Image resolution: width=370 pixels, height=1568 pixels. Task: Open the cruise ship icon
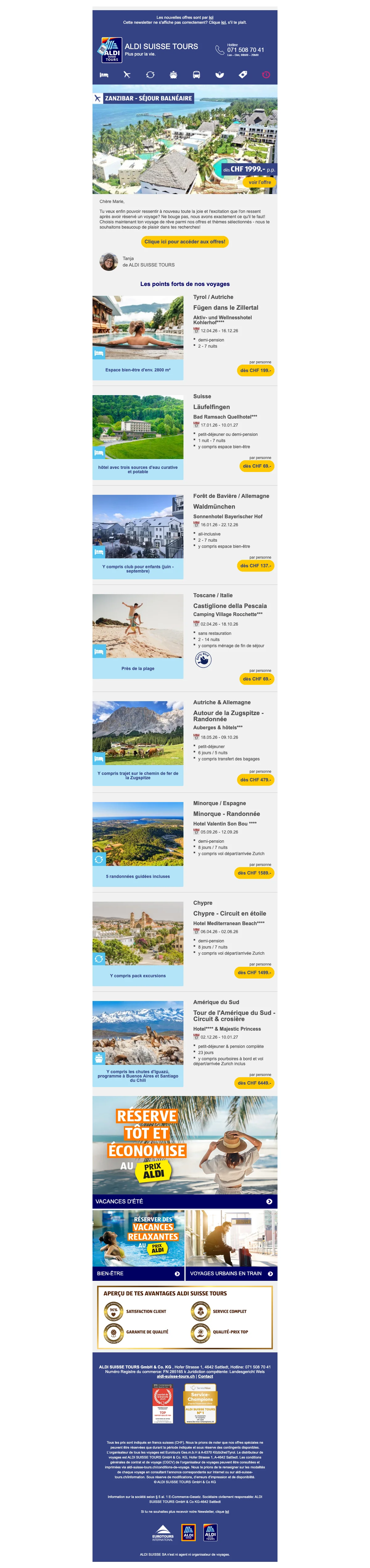(x=173, y=75)
